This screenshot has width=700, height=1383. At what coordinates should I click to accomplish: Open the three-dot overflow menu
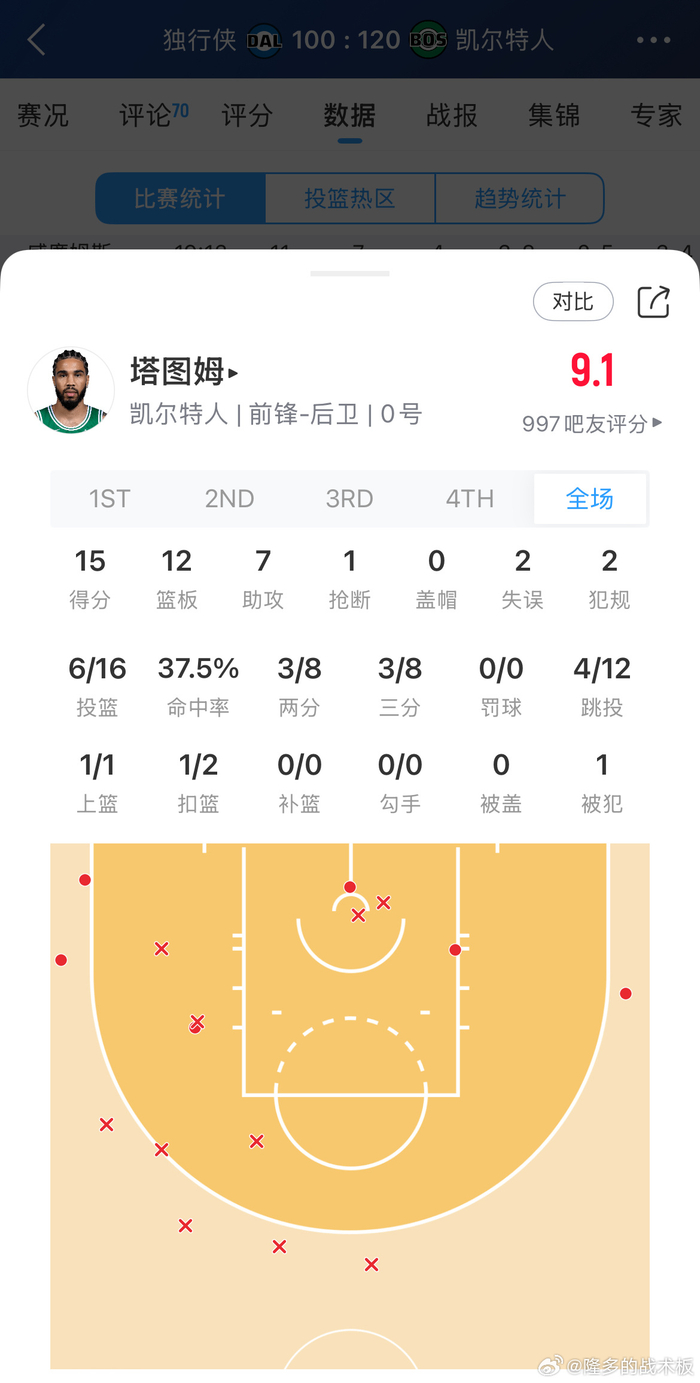click(653, 40)
